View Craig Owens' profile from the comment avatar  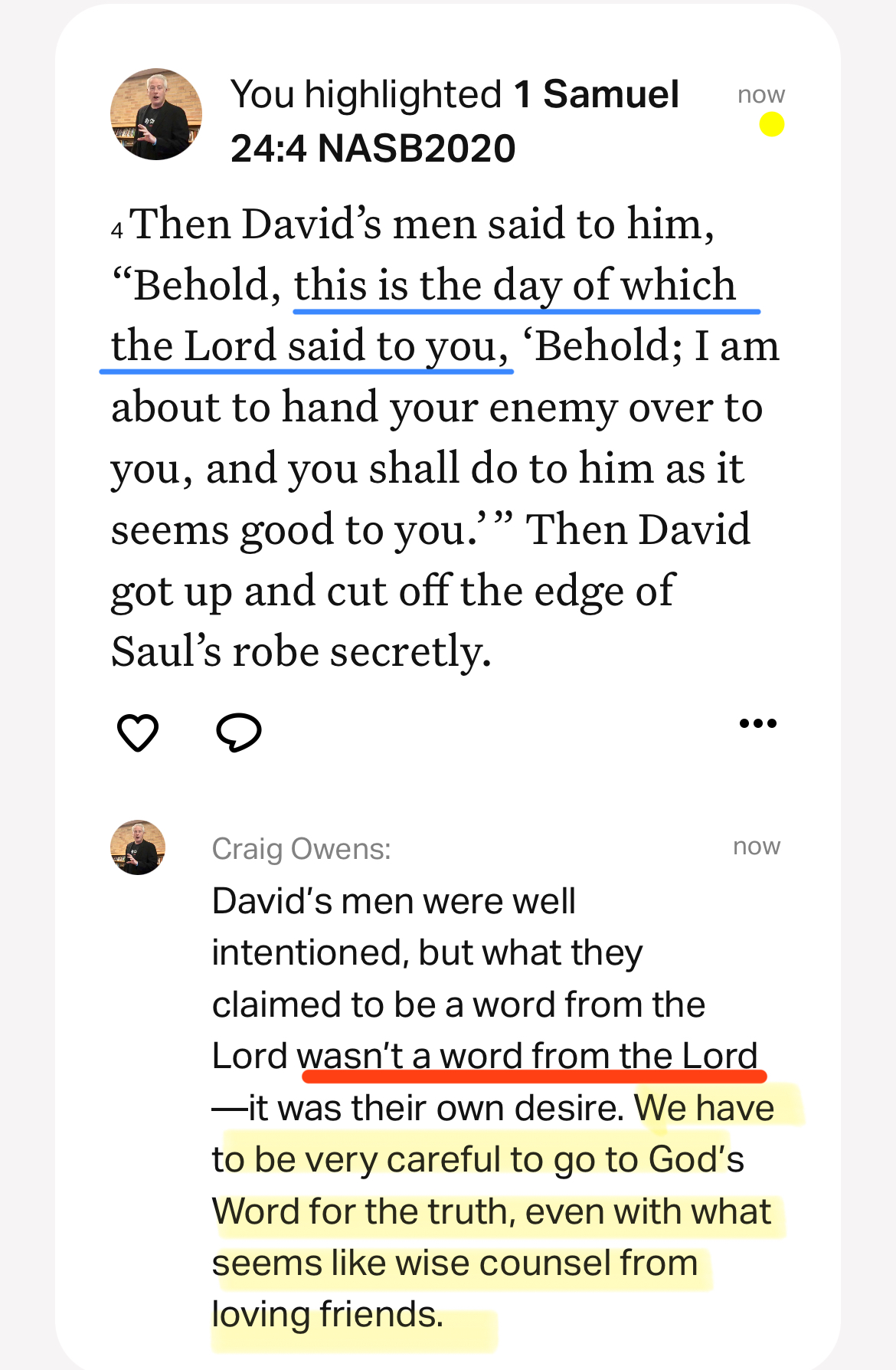click(x=138, y=847)
